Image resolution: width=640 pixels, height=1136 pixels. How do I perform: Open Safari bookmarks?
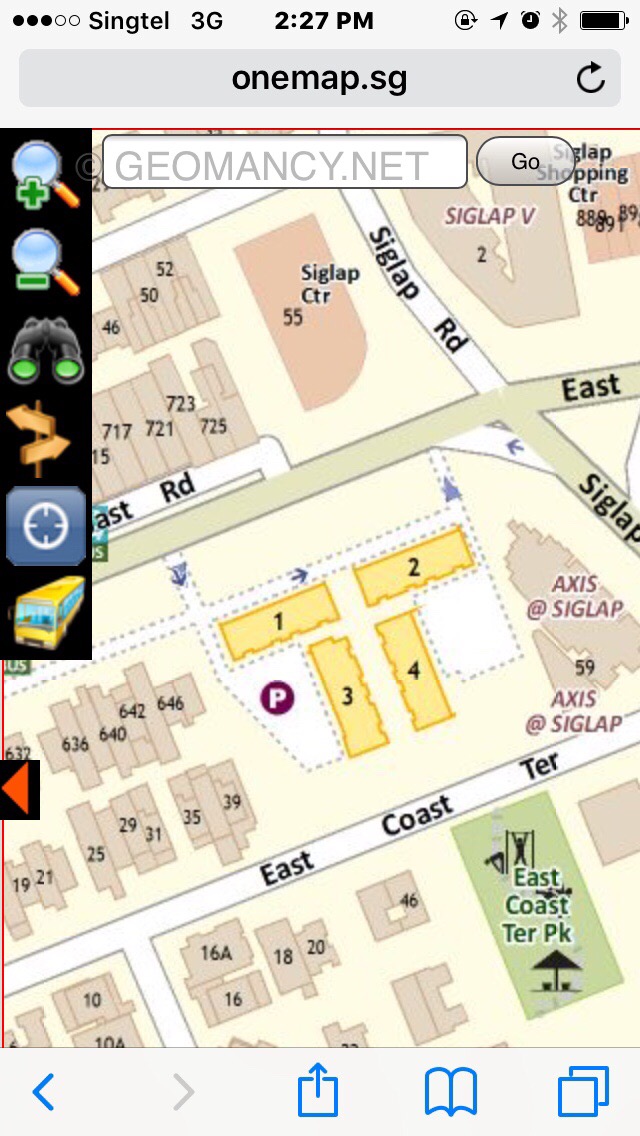pyautogui.click(x=451, y=1092)
